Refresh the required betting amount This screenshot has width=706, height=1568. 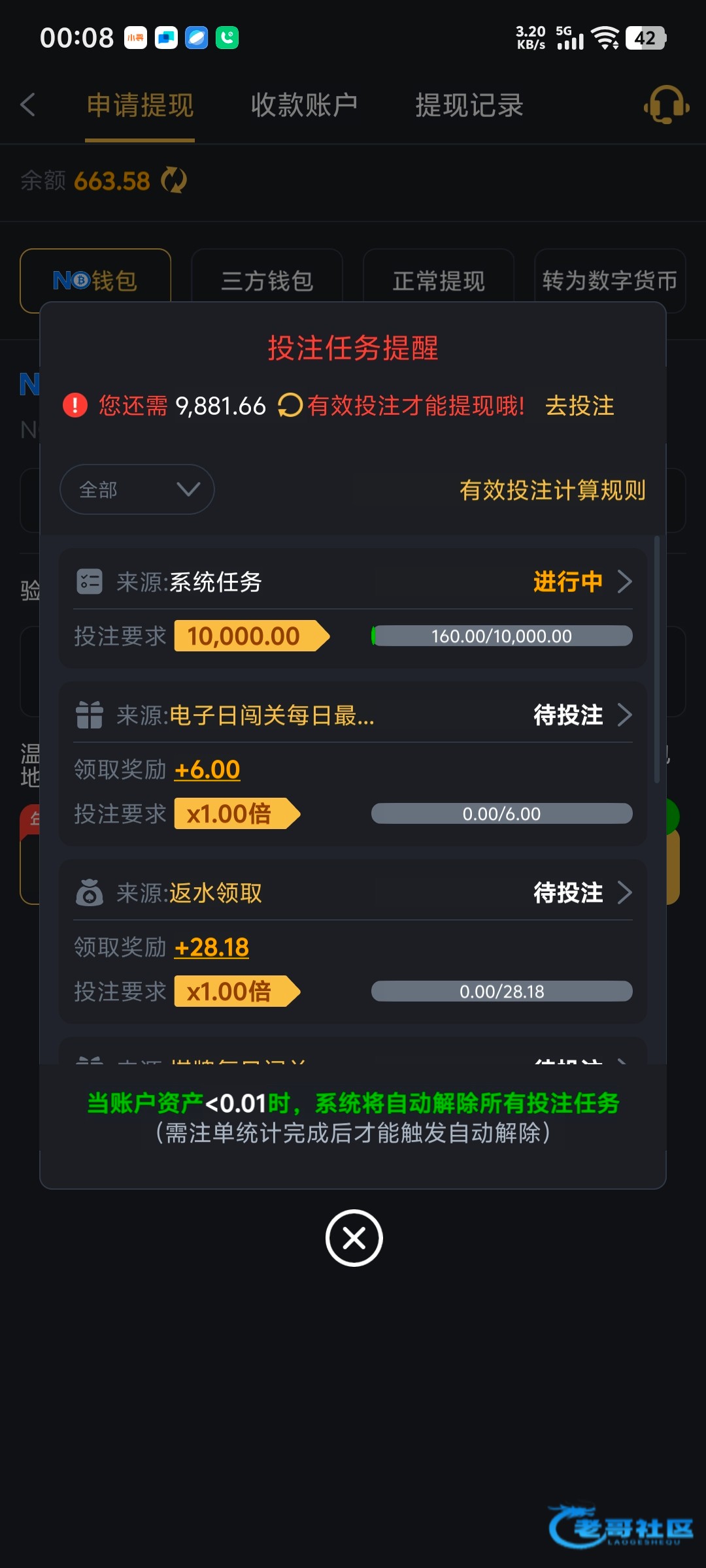point(290,405)
